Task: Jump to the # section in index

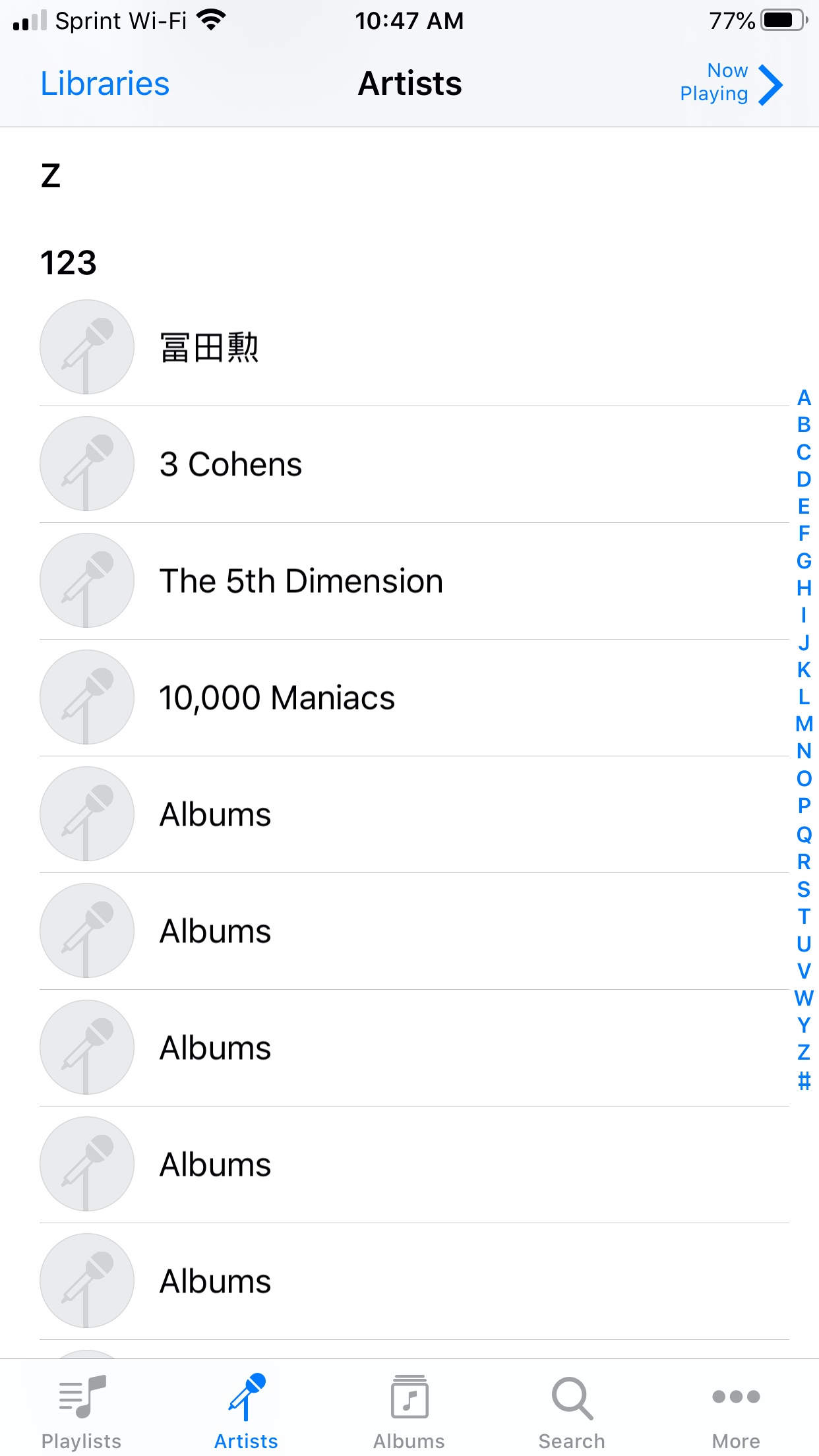Action: pos(804,1081)
